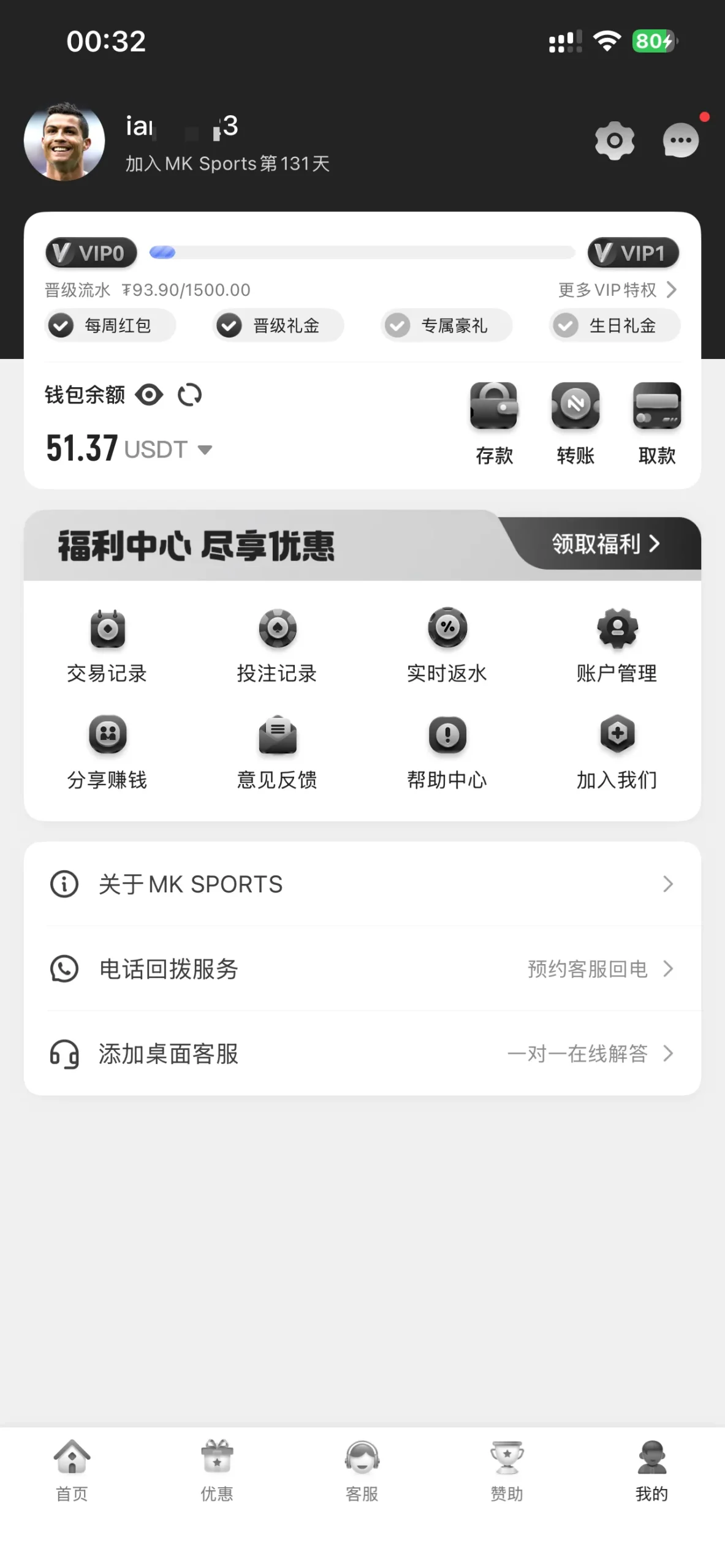View 更多VIP特权 details
725x1568 pixels.
[x=616, y=290]
